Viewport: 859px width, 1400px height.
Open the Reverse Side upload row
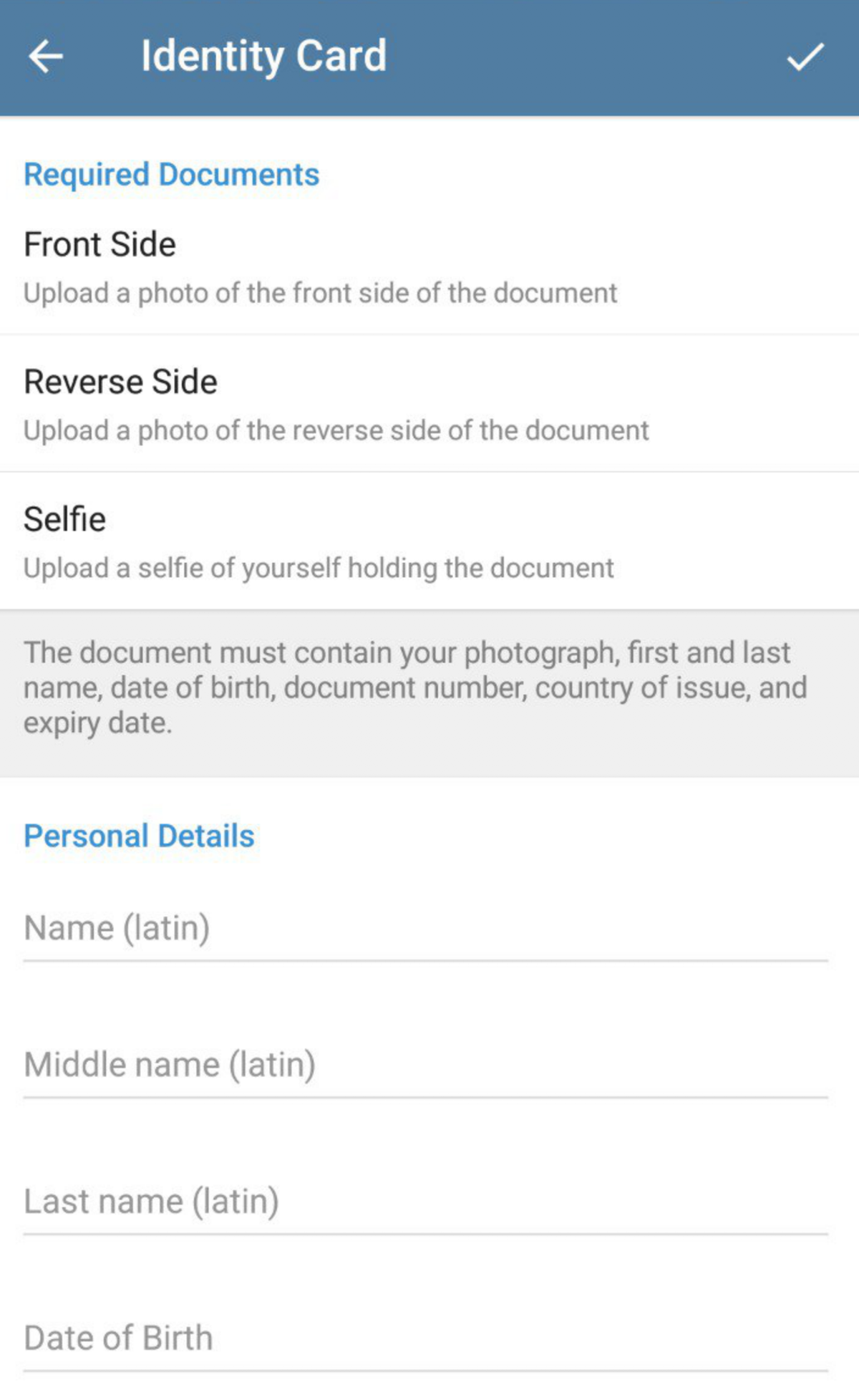pos(429,404)
